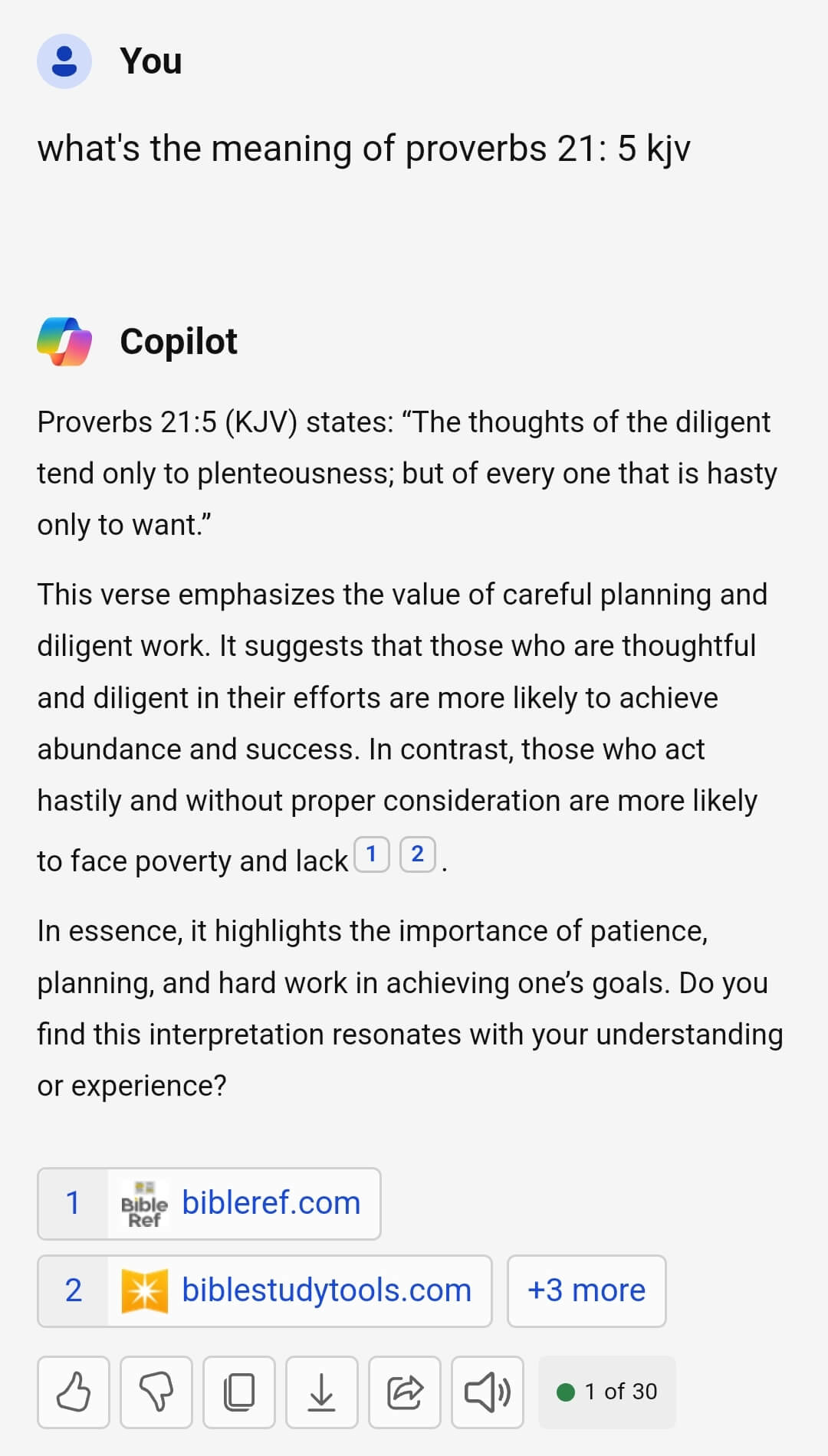Show the +3 more sources
The height and width of the screenshot is (1456, 828).
(x=586, y=1290)
